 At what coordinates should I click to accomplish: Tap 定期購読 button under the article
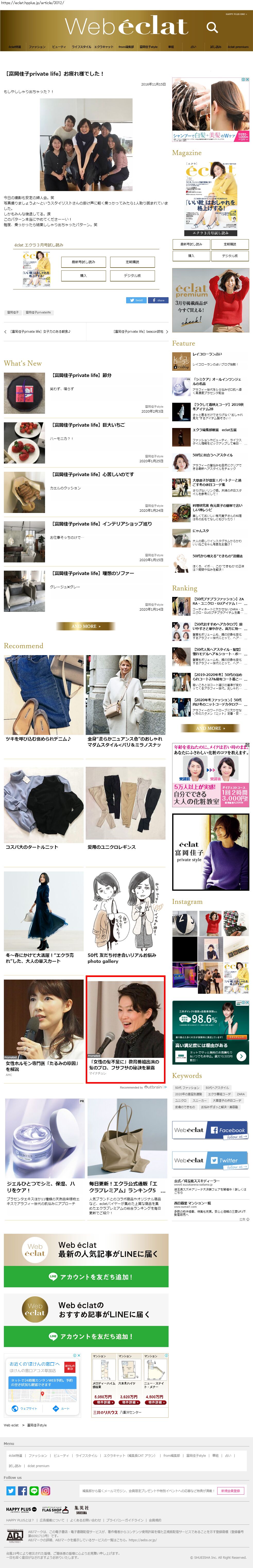pyautogui.click(x=132, y=262)
